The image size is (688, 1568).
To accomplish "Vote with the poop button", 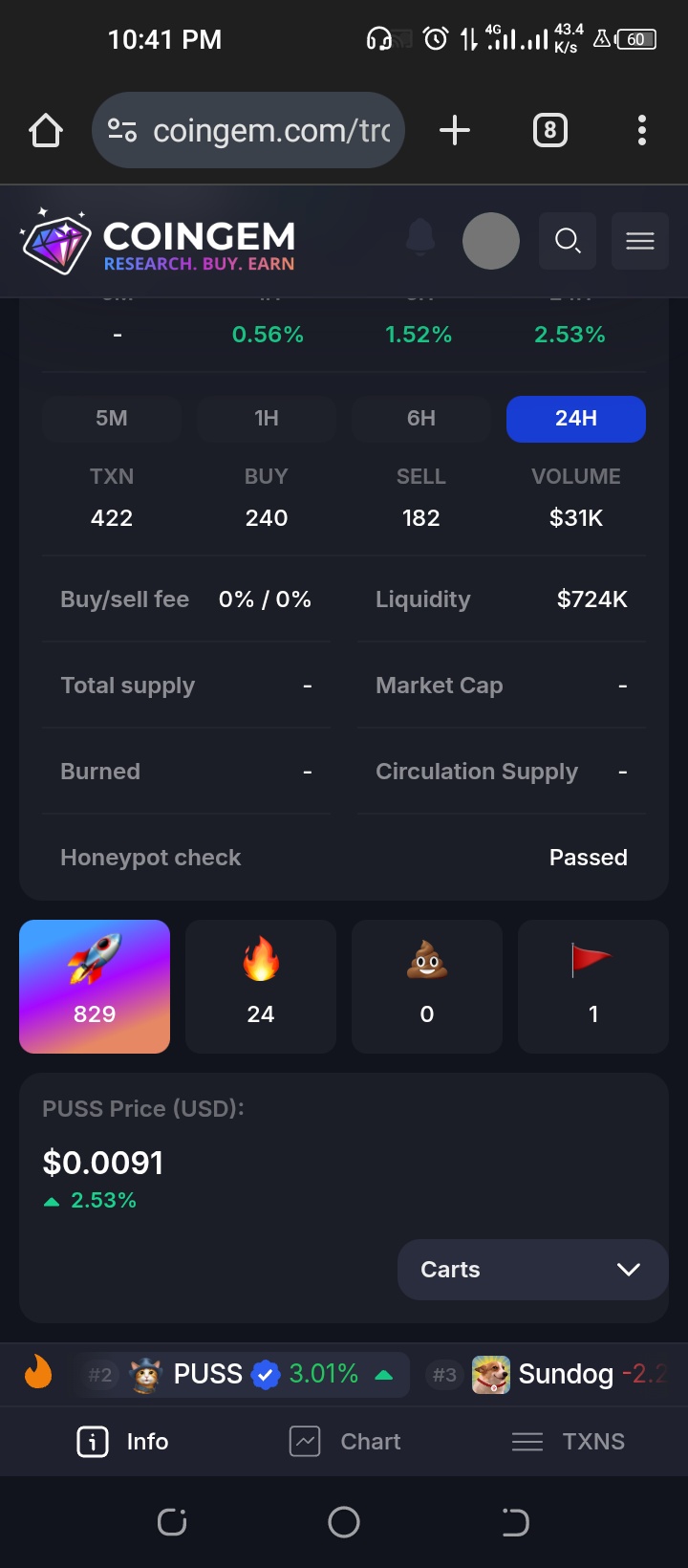I will [427, 986].
